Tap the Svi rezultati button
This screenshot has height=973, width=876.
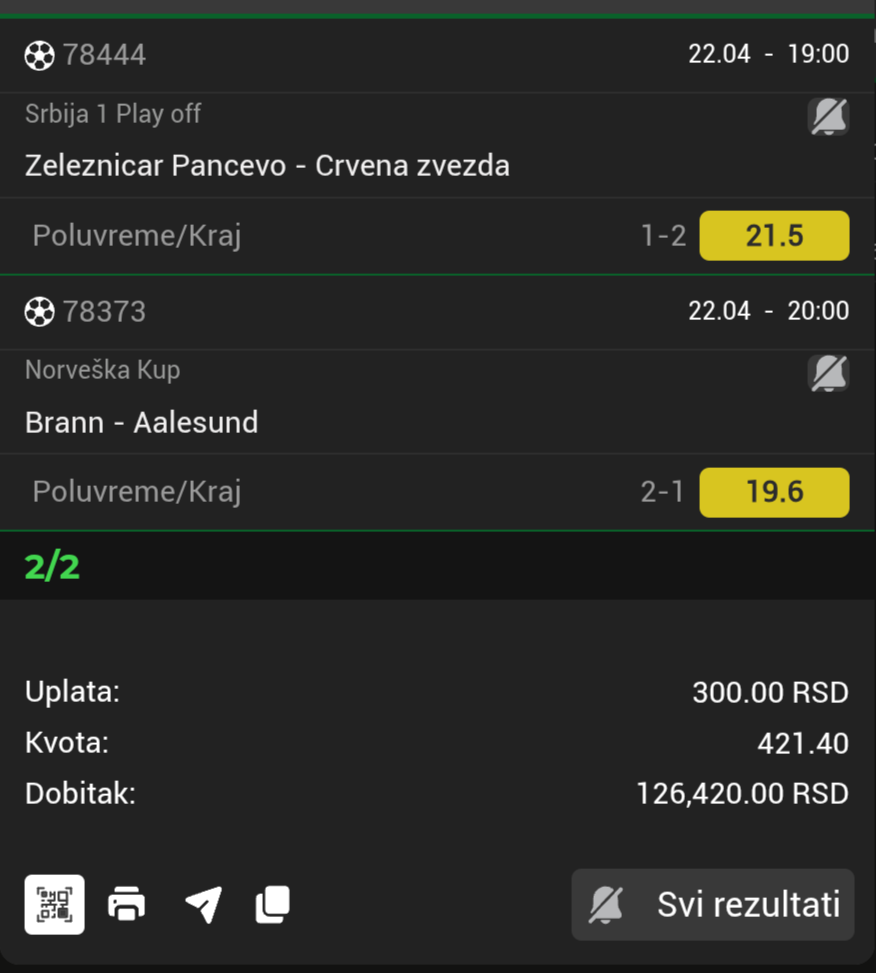coord(712,904)
